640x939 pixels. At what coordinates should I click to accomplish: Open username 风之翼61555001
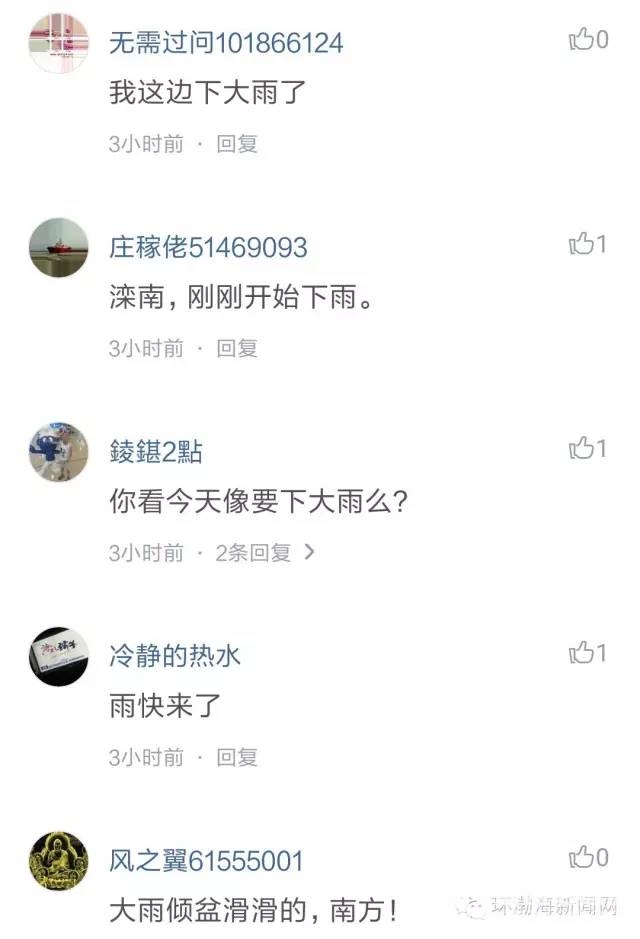206,861
